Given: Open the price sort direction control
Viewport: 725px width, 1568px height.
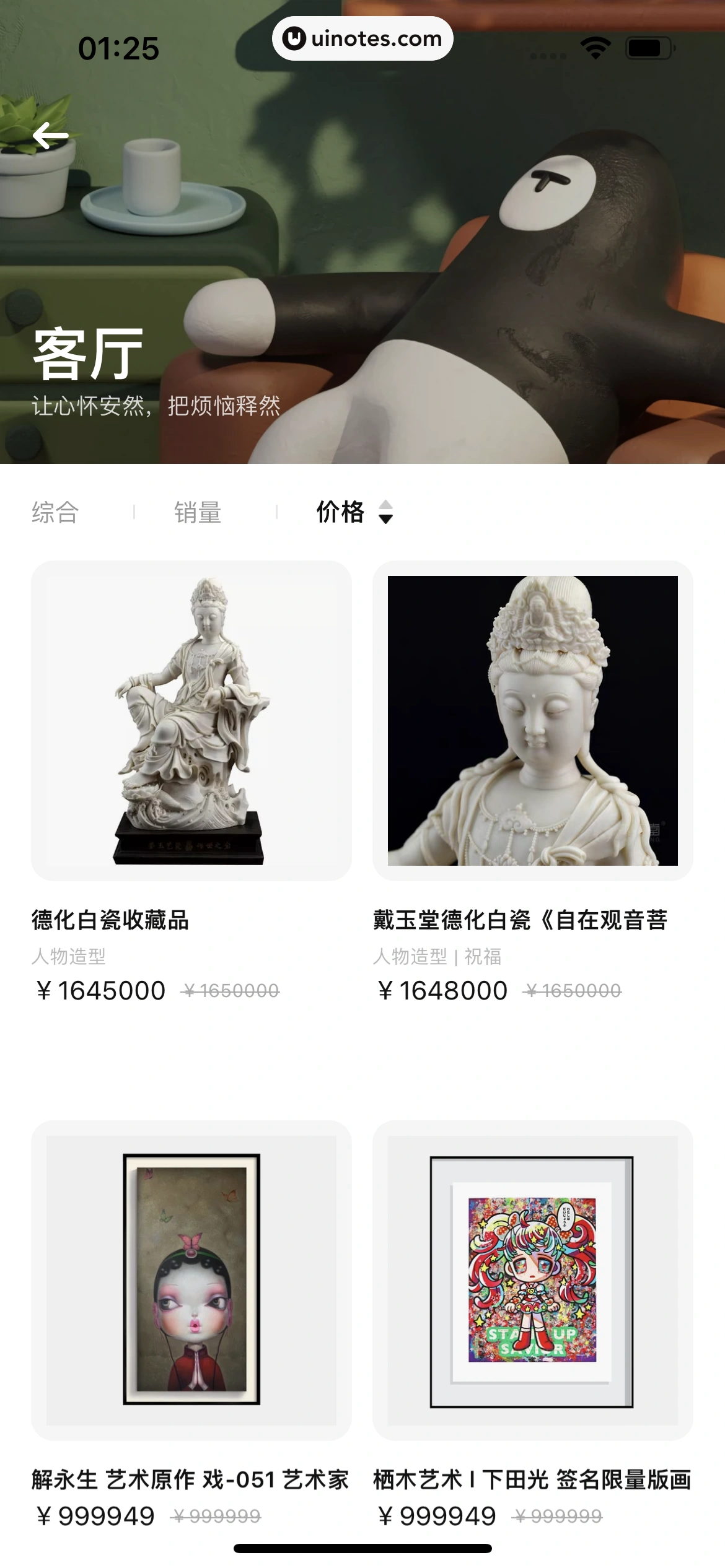Looking at the screenshot, I should [x=387, y=512].
